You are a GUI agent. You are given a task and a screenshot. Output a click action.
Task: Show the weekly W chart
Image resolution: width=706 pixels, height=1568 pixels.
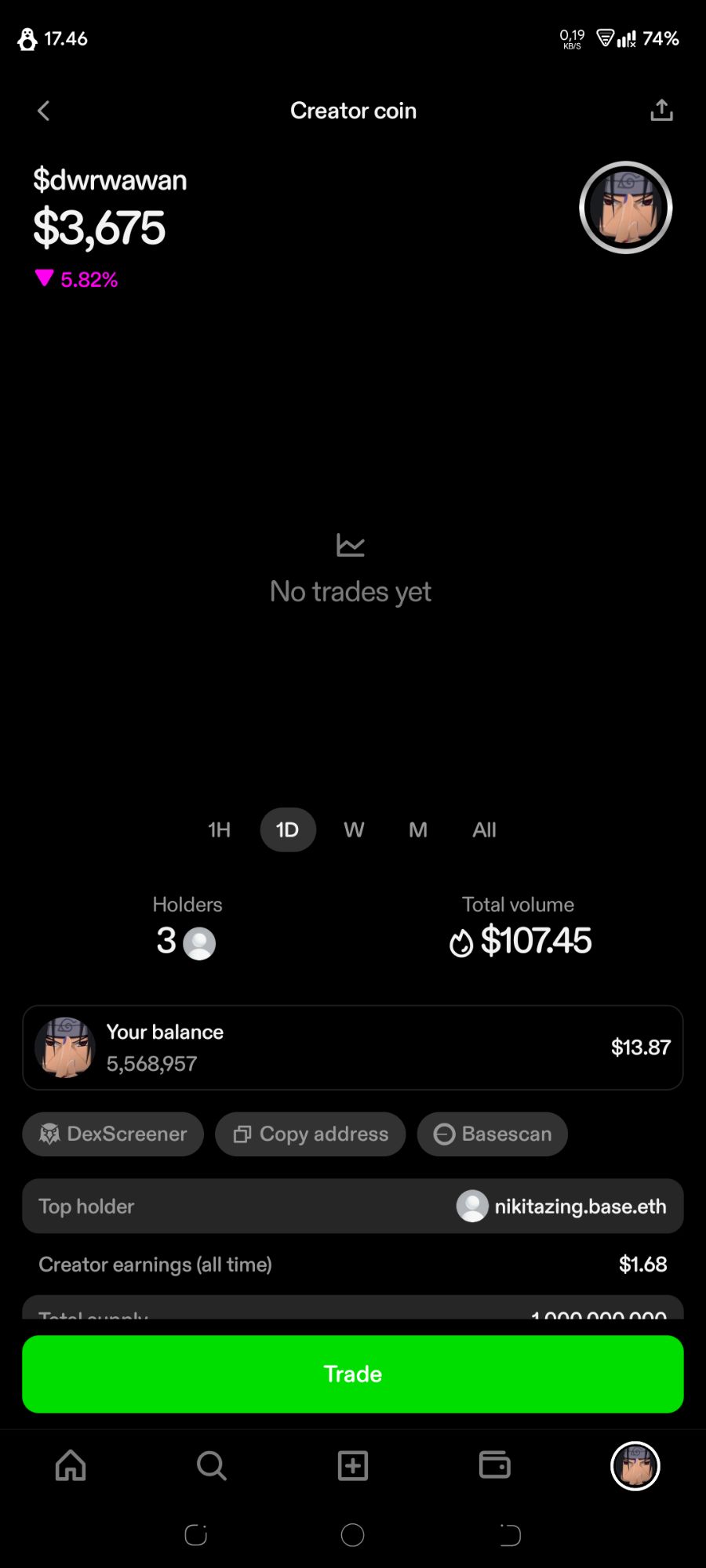(x=354, y=829)
